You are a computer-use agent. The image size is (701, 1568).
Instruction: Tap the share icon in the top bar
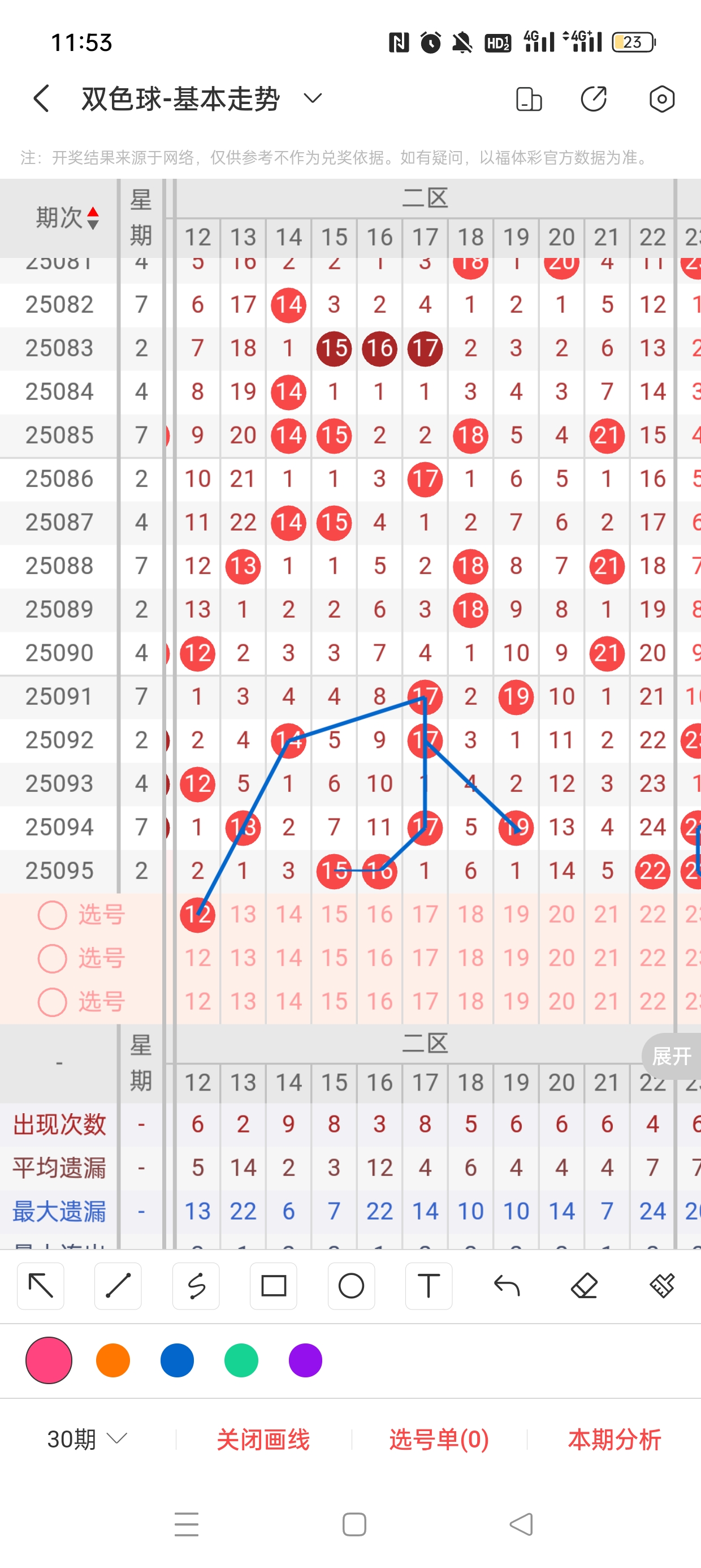coord(593,98)
